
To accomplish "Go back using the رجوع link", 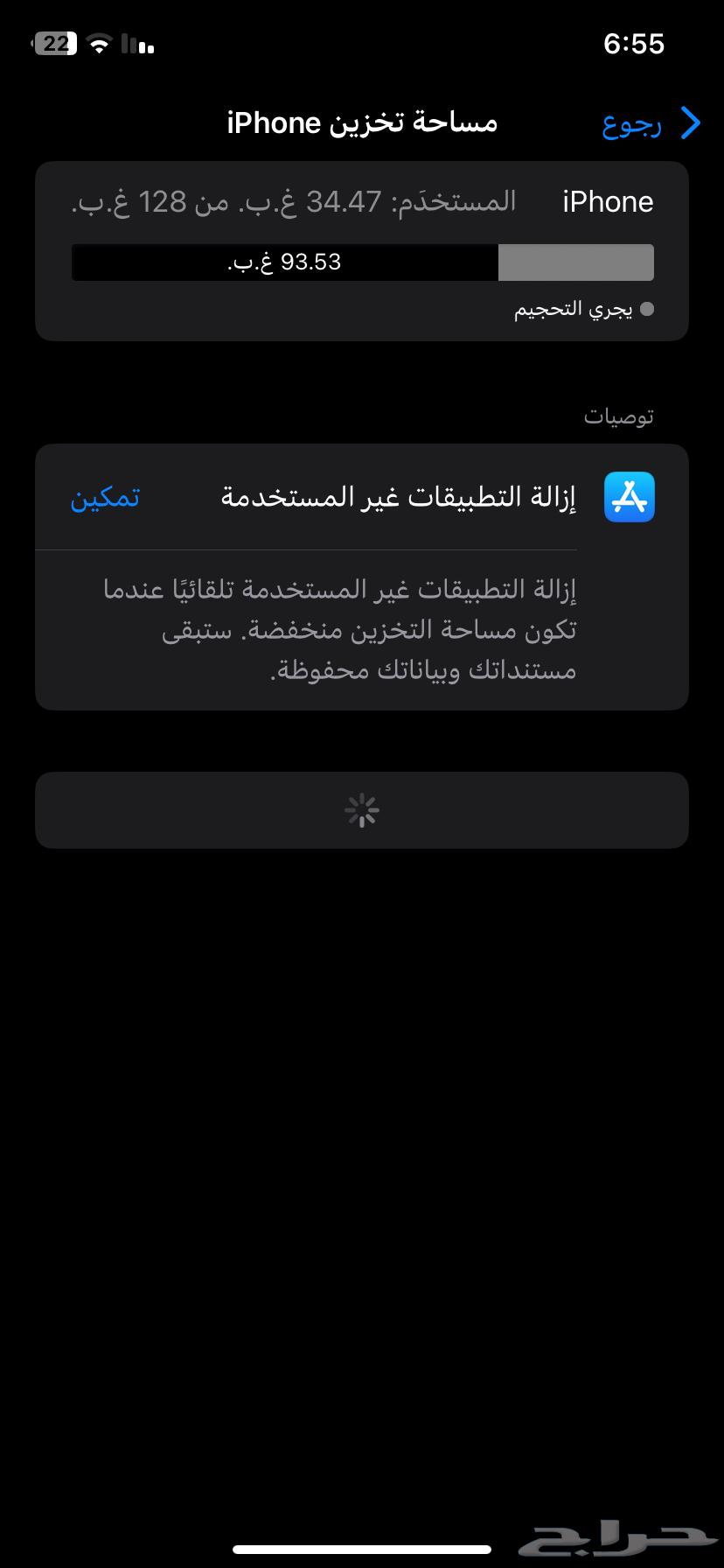I will tap(631, 123).
